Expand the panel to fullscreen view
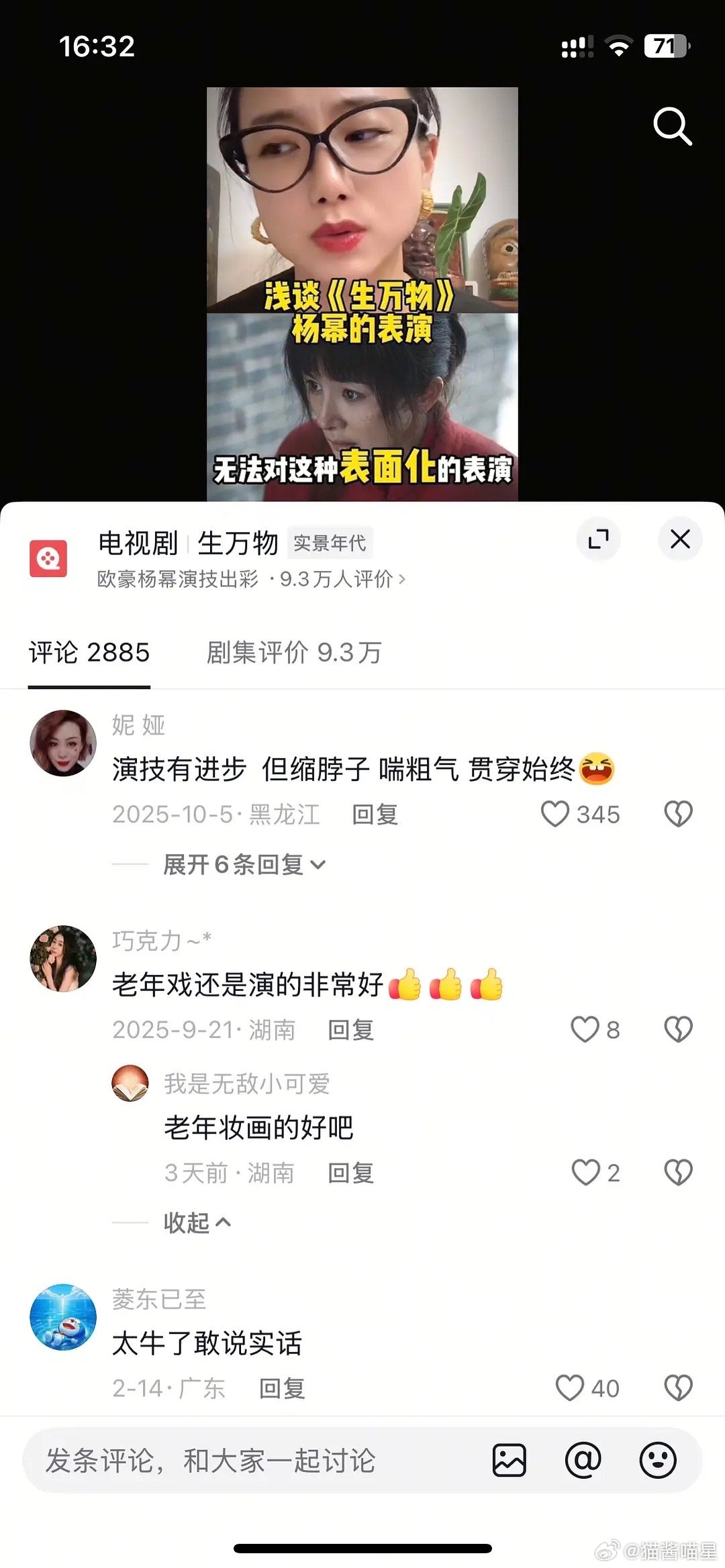725x1568 pixels. (x=599, y=539)
